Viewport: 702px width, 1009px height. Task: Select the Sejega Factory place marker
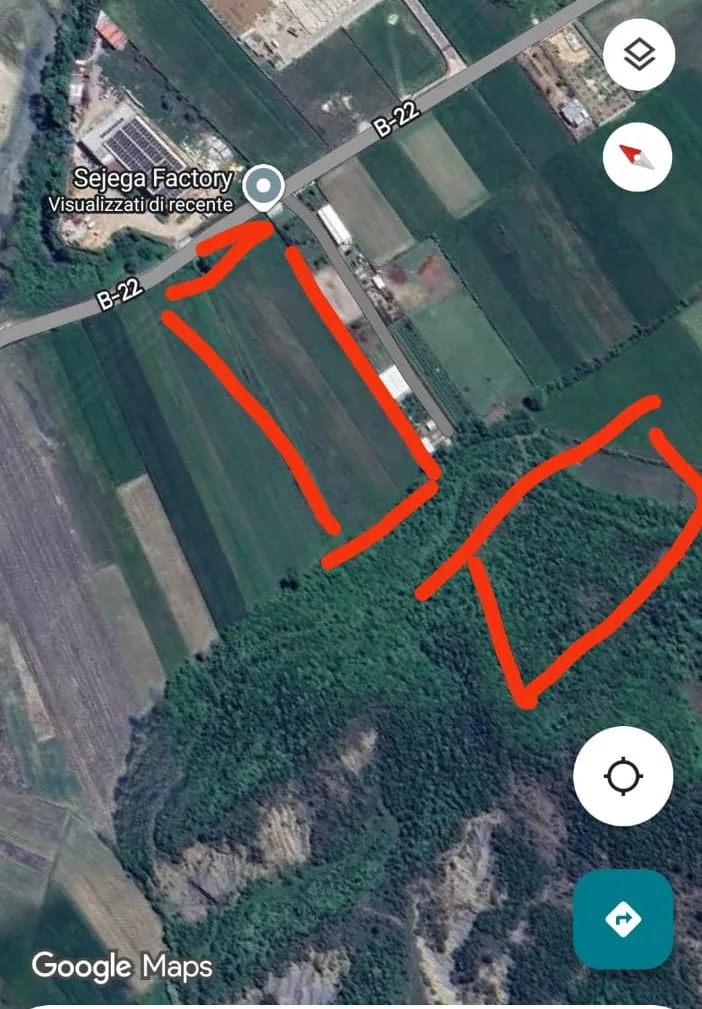click(x=264, y=186)
